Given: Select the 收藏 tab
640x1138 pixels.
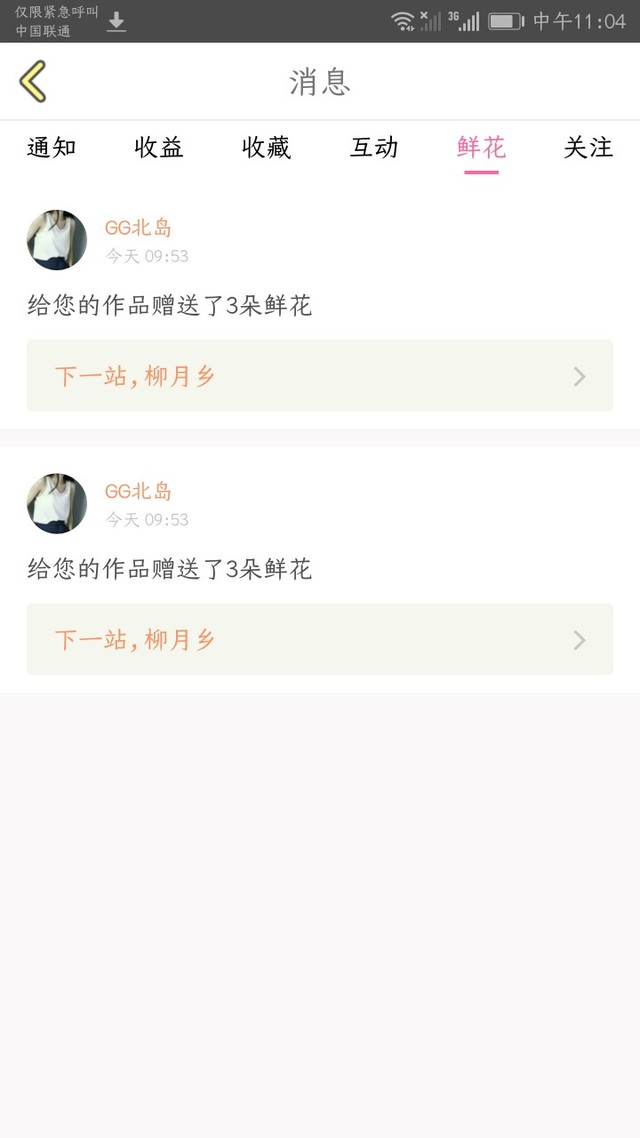Looking at the screenshot, I should tap(266, 148).
